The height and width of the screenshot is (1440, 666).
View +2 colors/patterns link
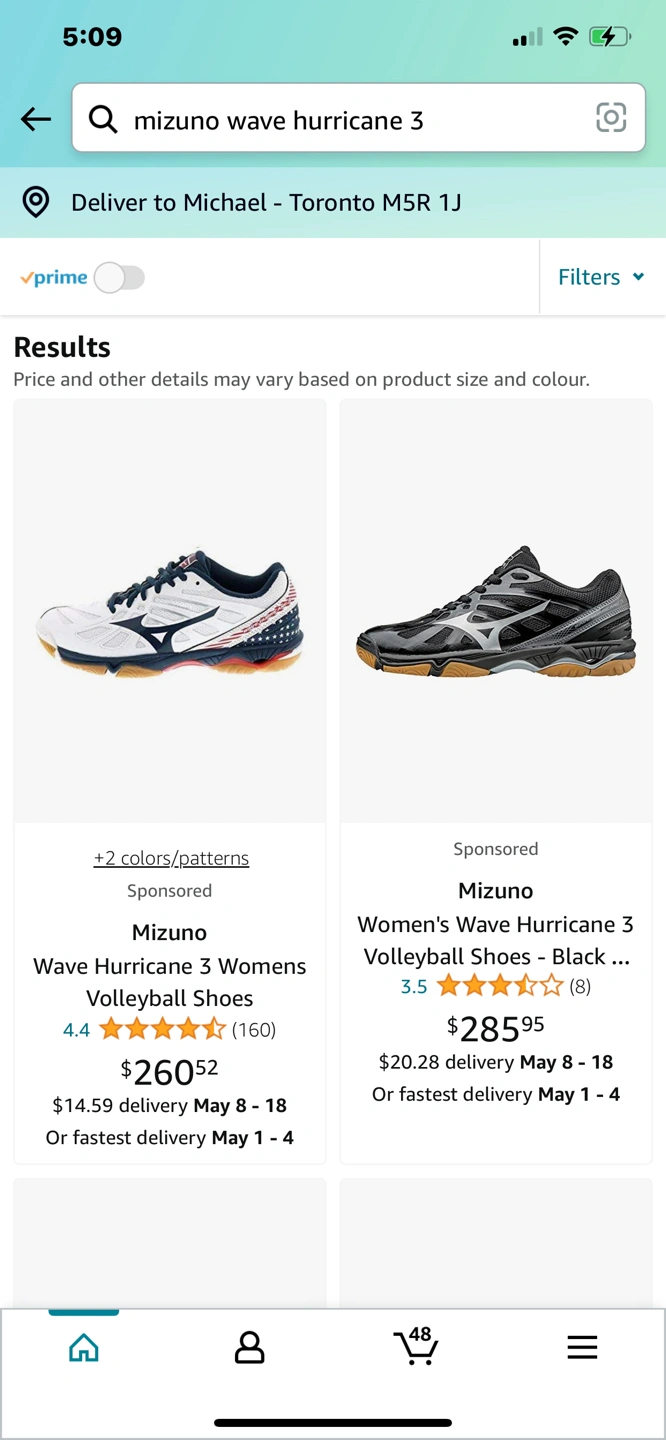[x=171, y=858]
